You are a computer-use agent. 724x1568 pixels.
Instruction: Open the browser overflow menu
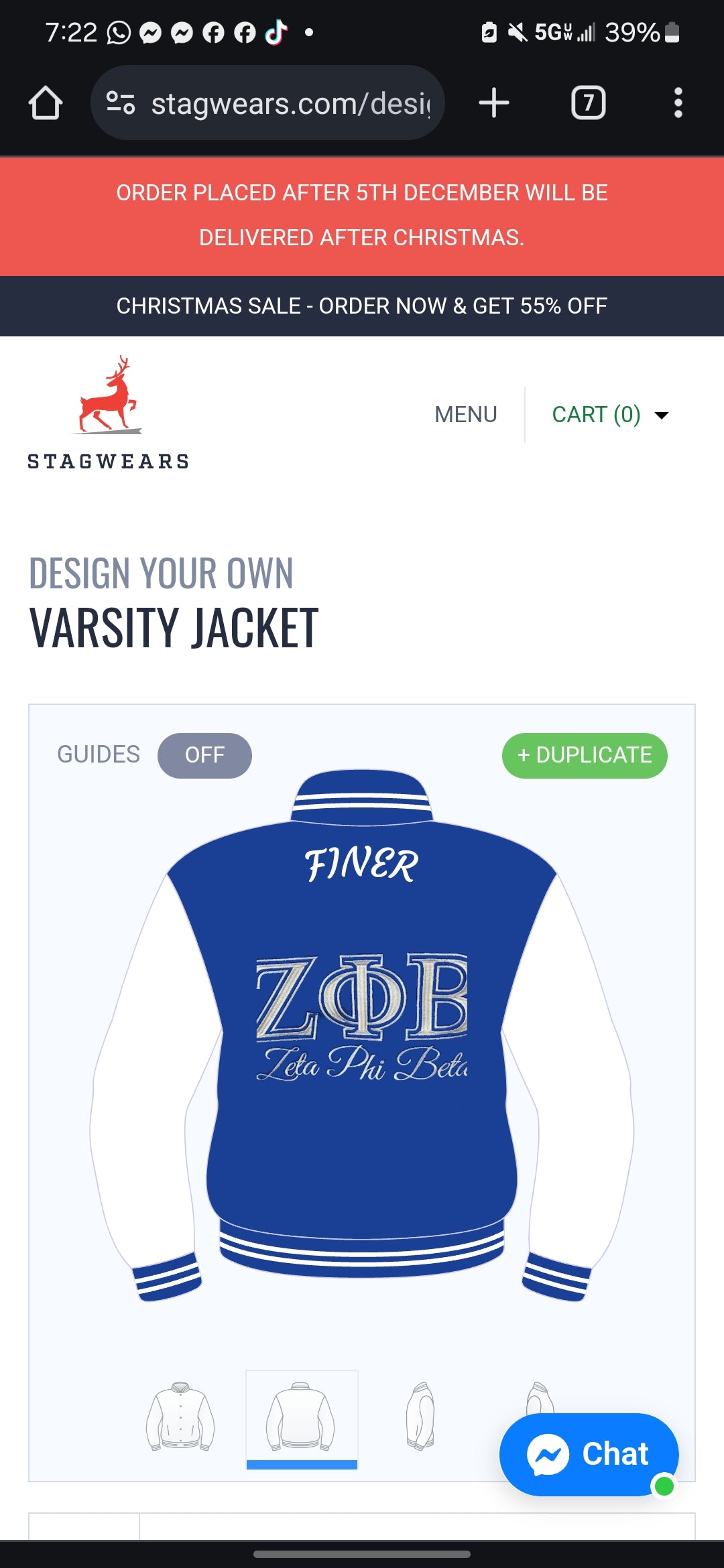click(678, 103)
